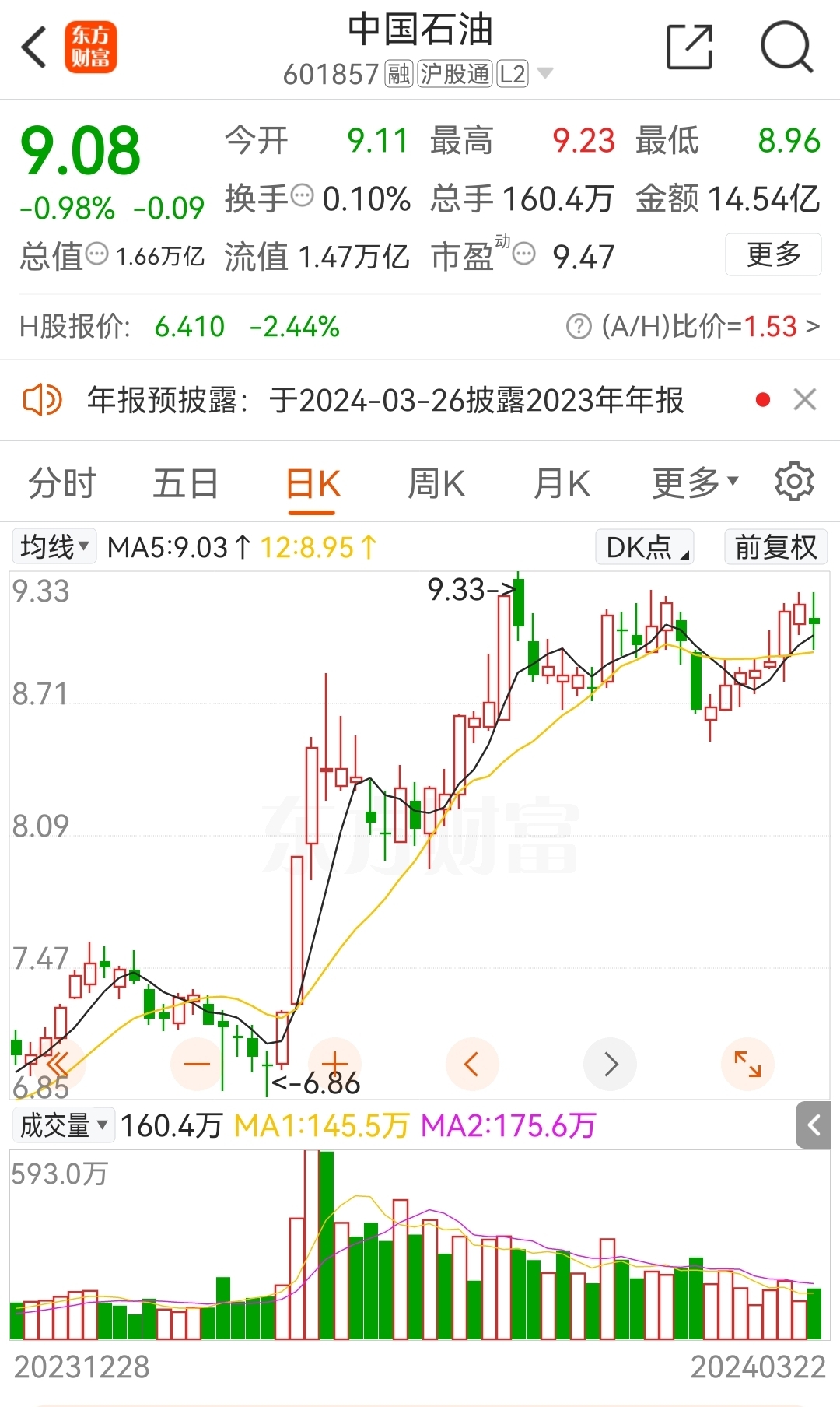Screen dimensions: 840x1407
Task: Tap the 更多 button for more quote details
Action: click(772, 254)
